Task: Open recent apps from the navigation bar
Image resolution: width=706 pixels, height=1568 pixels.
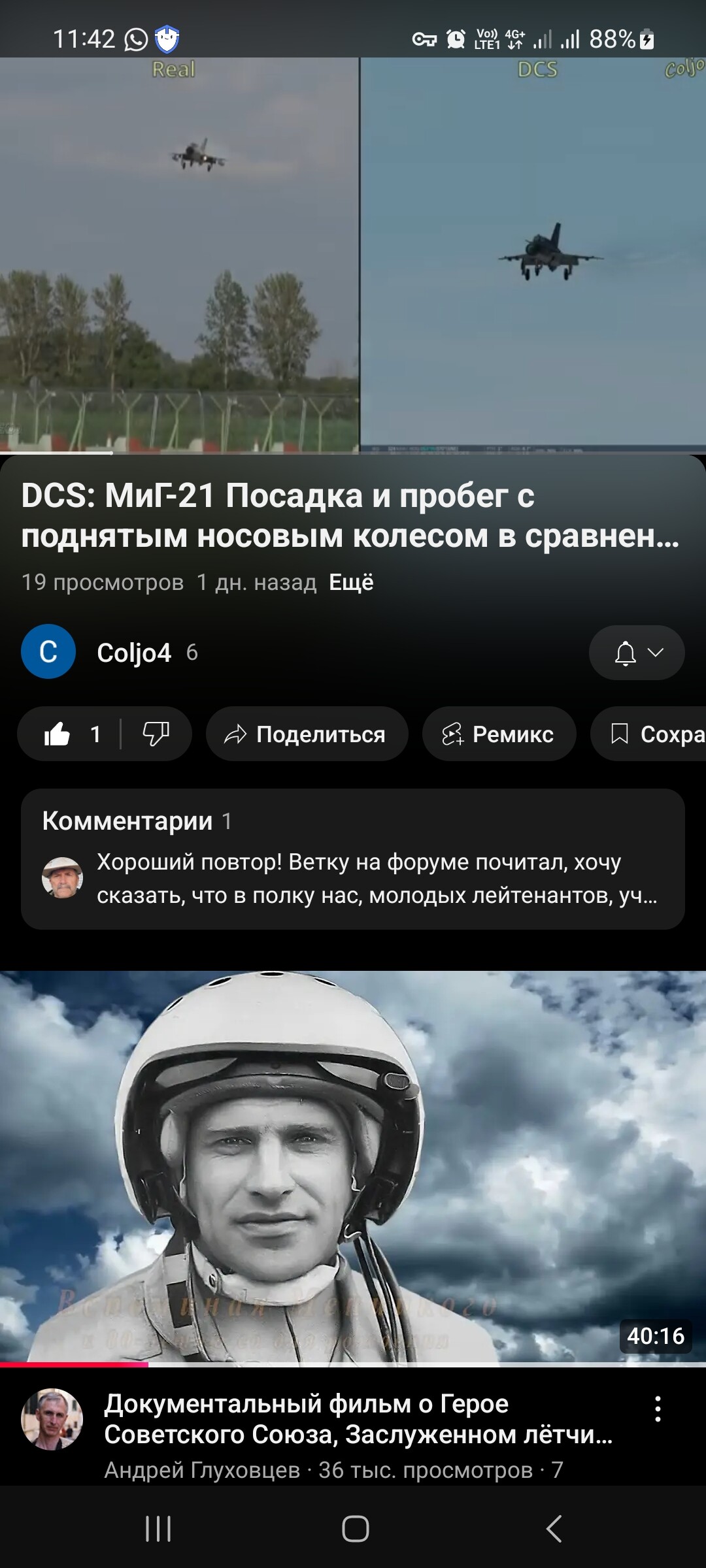Action: 158,1529
